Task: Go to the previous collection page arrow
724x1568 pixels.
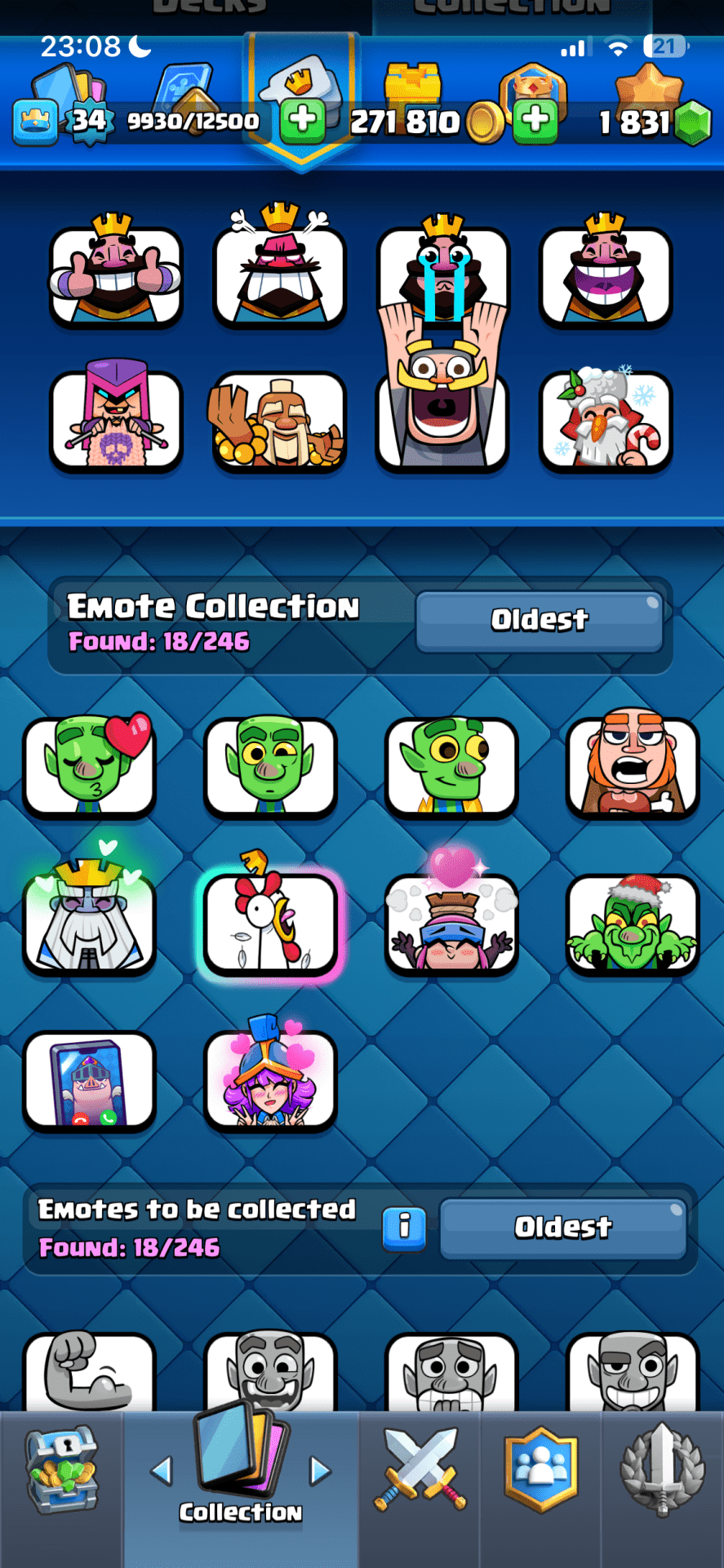Action: 162,1471
